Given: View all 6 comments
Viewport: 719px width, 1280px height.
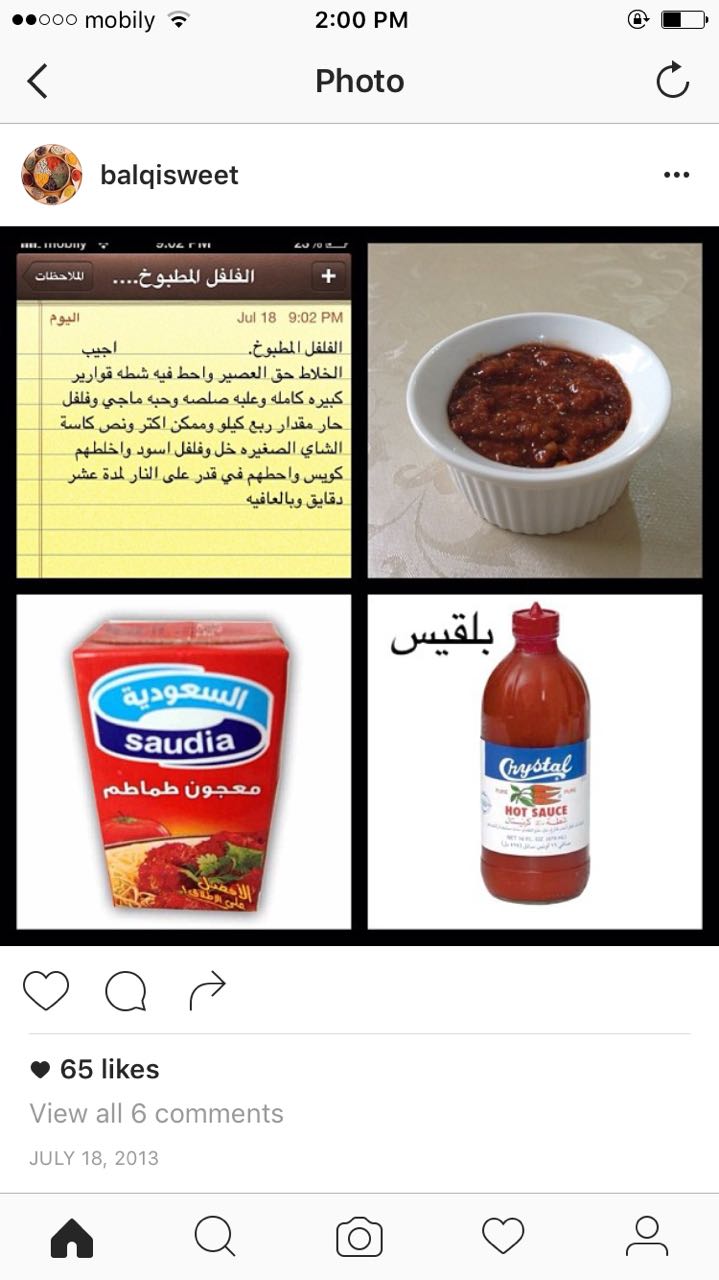Looking at the screenshot, I should [156, 1113].
